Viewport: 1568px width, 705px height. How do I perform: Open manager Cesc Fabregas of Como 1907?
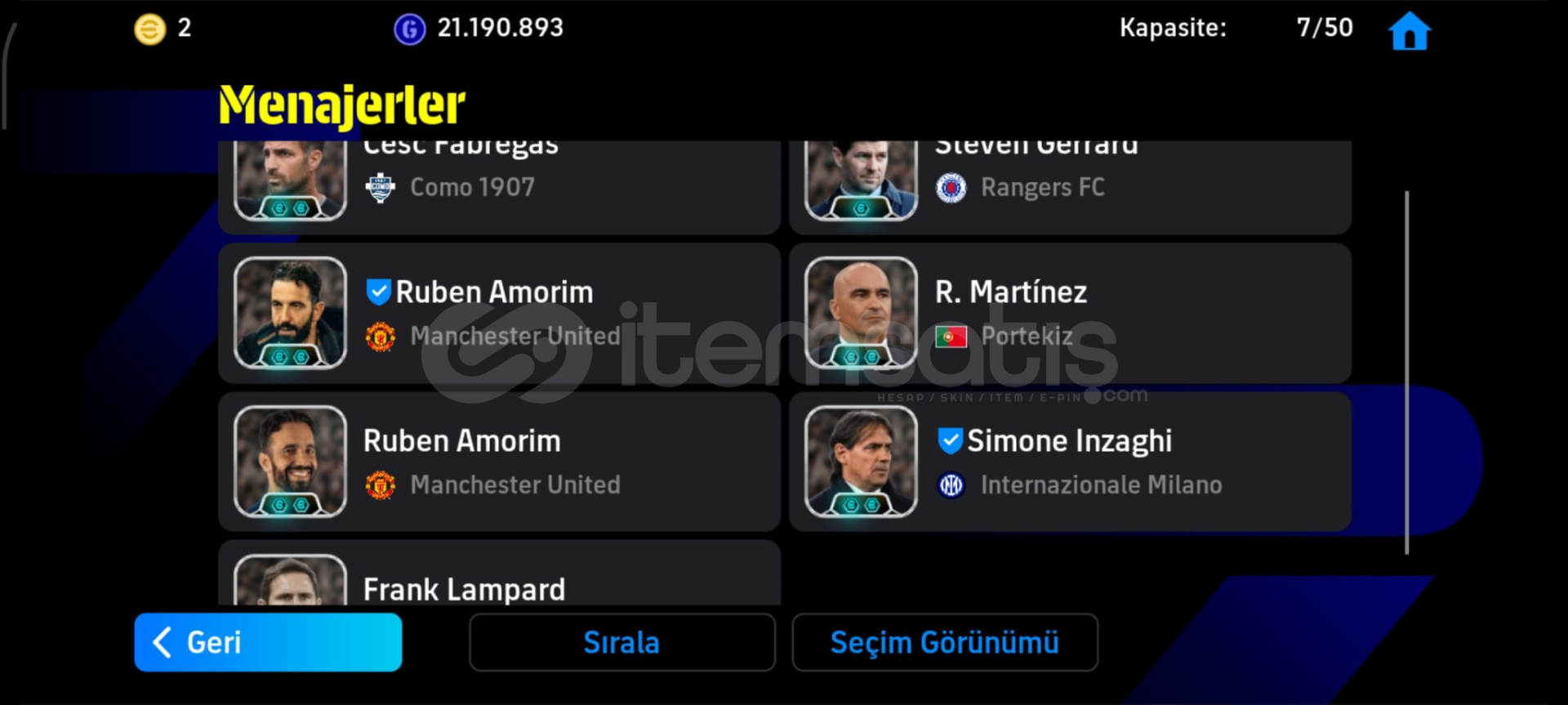point(498,187)
